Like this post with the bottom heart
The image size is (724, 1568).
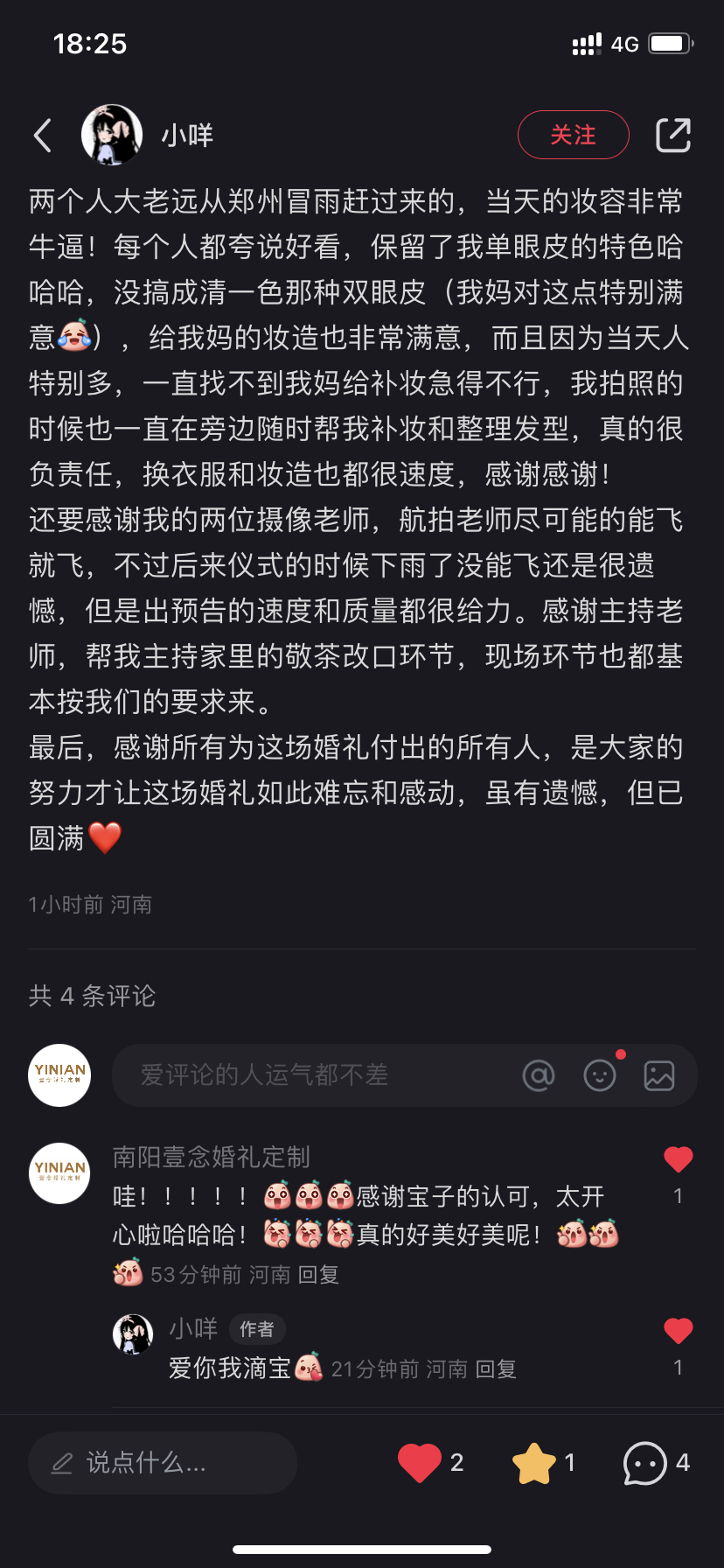point(420,1462)
